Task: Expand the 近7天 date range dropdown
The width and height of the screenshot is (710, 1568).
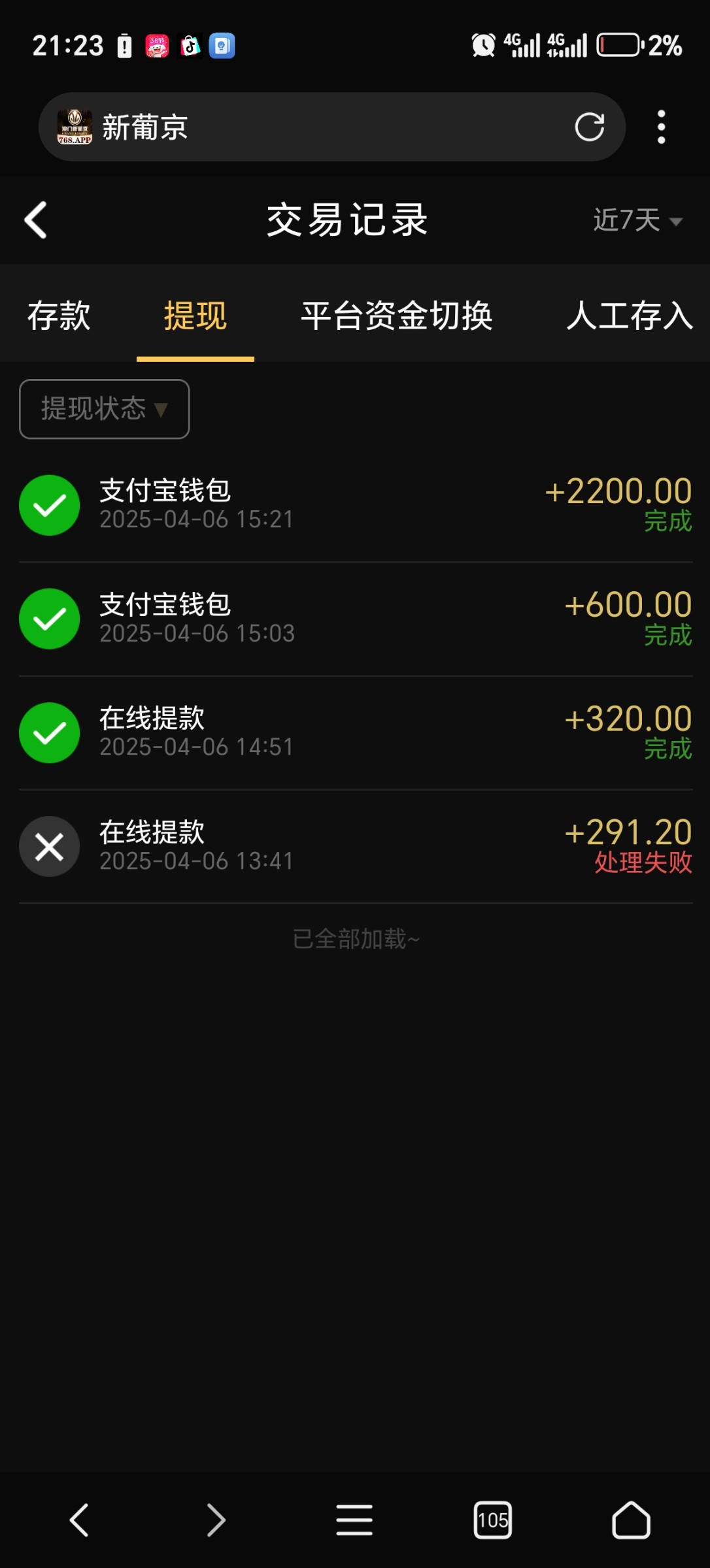Action: point(637,220)
